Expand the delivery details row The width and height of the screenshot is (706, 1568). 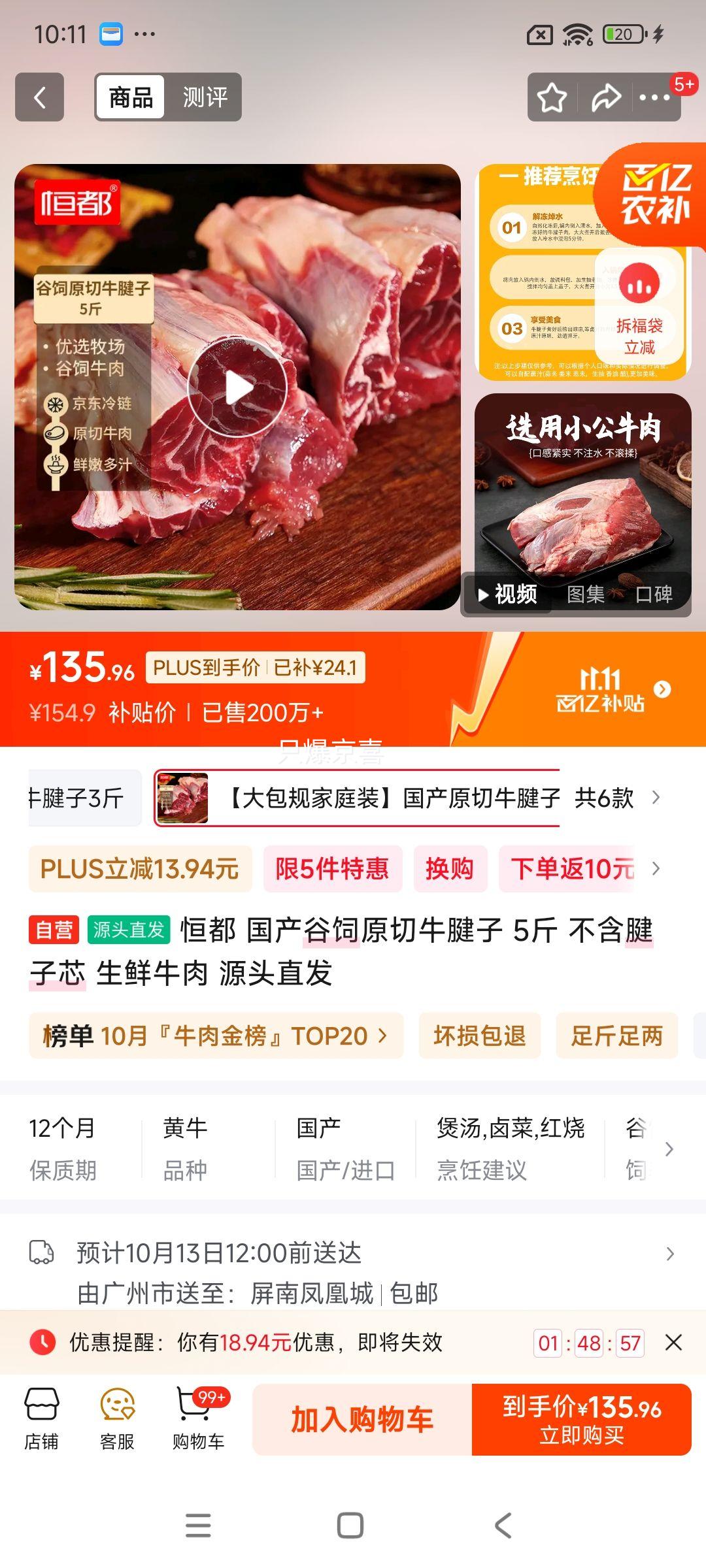click(x=669, y=1254)
